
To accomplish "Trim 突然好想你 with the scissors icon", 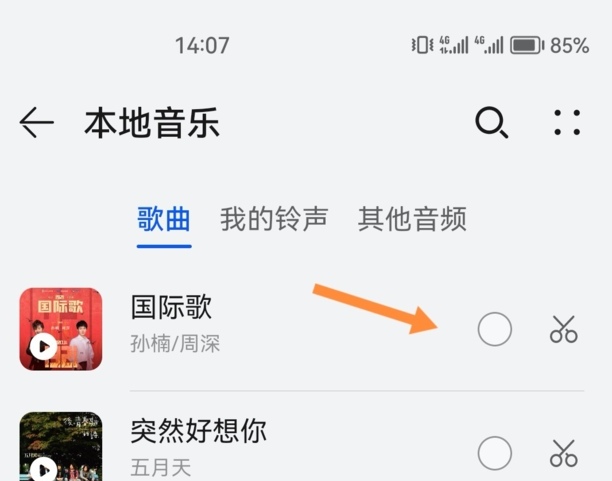I will coord(564,453).
